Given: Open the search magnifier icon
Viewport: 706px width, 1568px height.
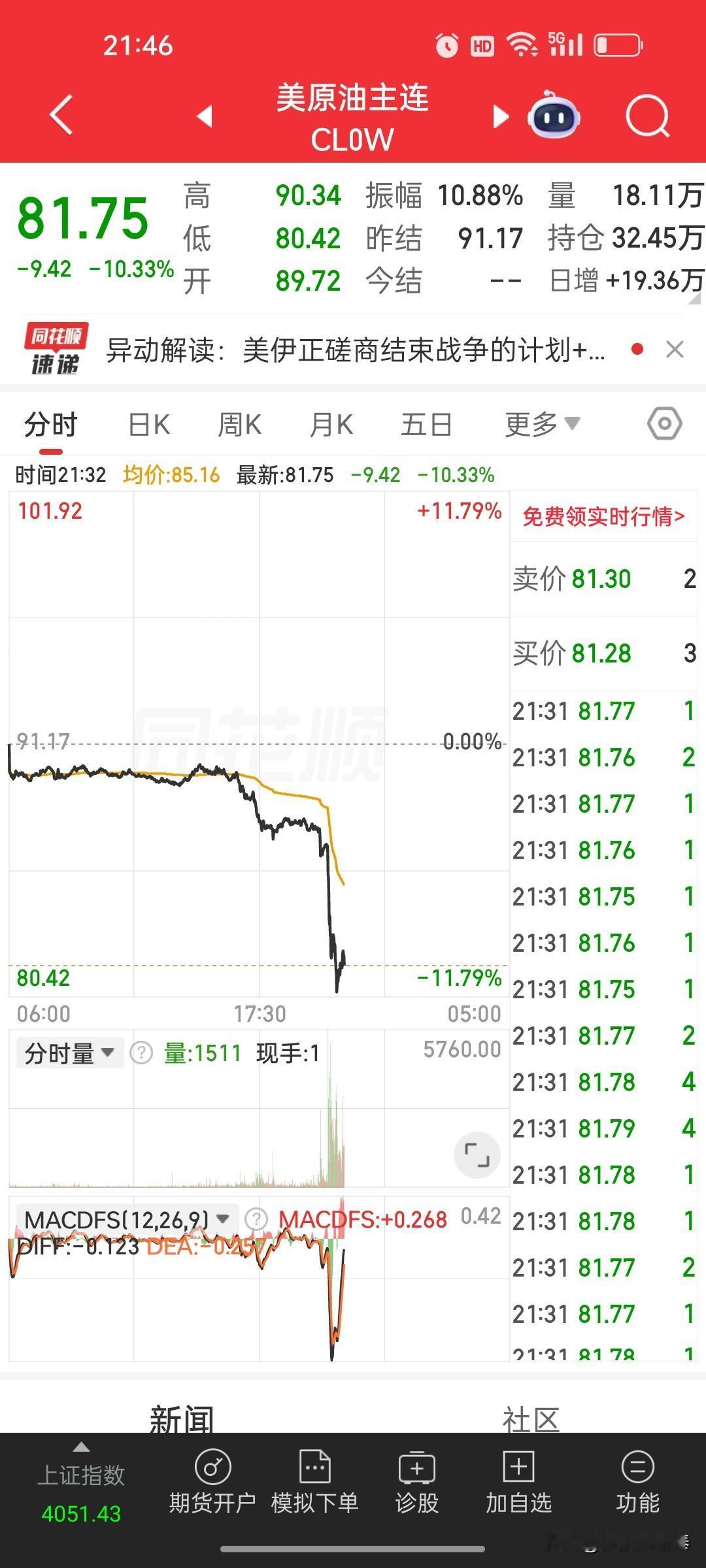Looking at the screenshot, I should pos(647,118).
